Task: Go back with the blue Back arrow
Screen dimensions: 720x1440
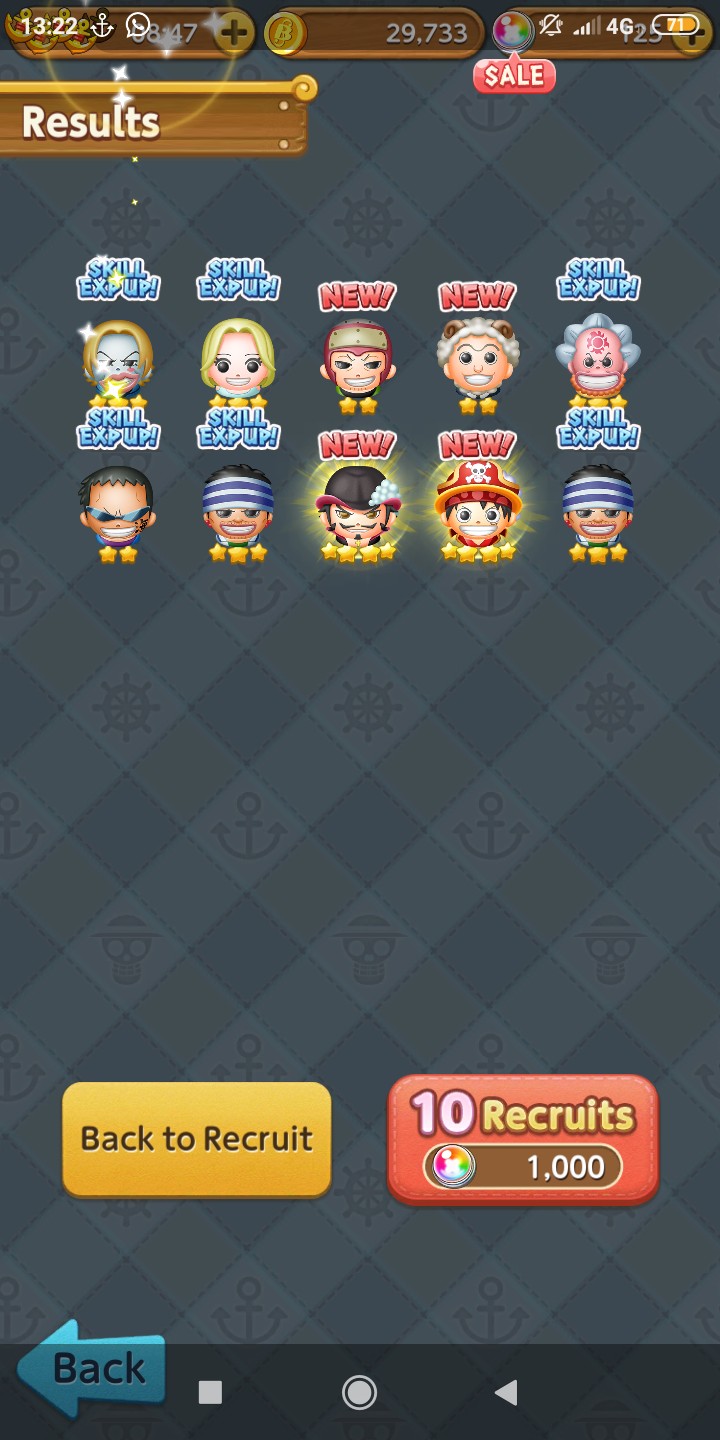Action: pos(92,1367)
